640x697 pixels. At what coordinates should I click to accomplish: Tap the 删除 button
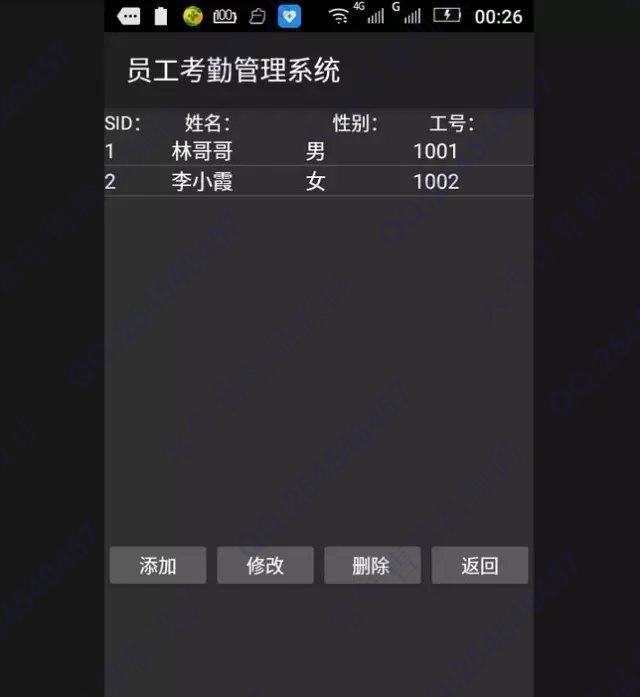click(x=372, y=565)
